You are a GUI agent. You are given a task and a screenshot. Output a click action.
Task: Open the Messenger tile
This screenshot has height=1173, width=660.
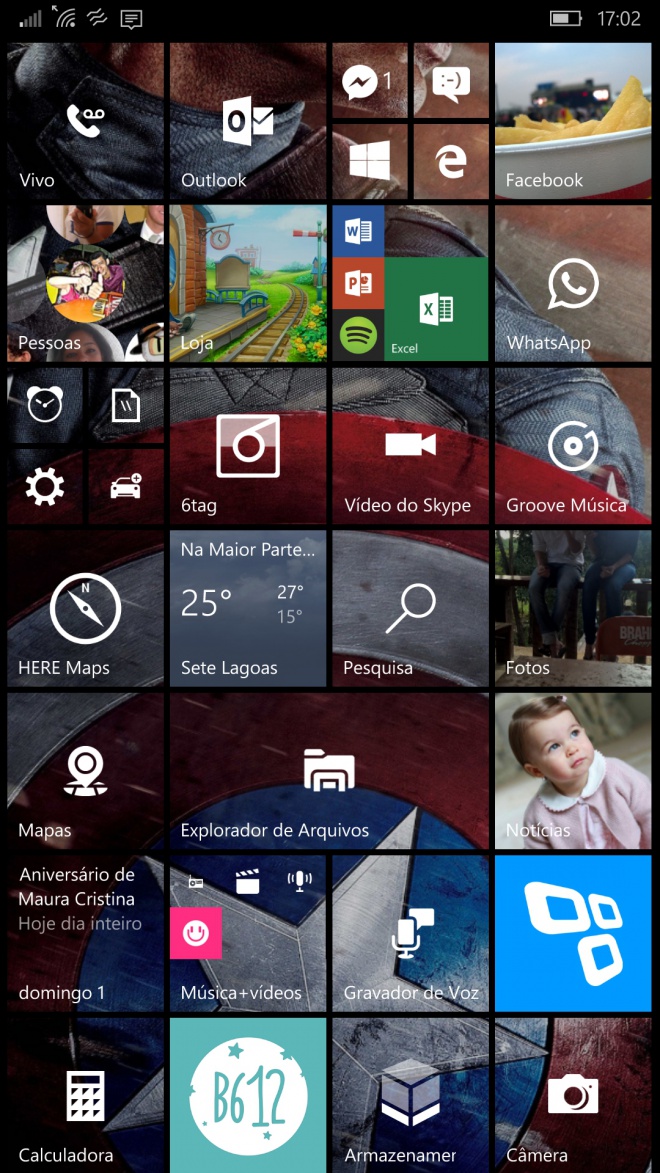tap(369, 81)
